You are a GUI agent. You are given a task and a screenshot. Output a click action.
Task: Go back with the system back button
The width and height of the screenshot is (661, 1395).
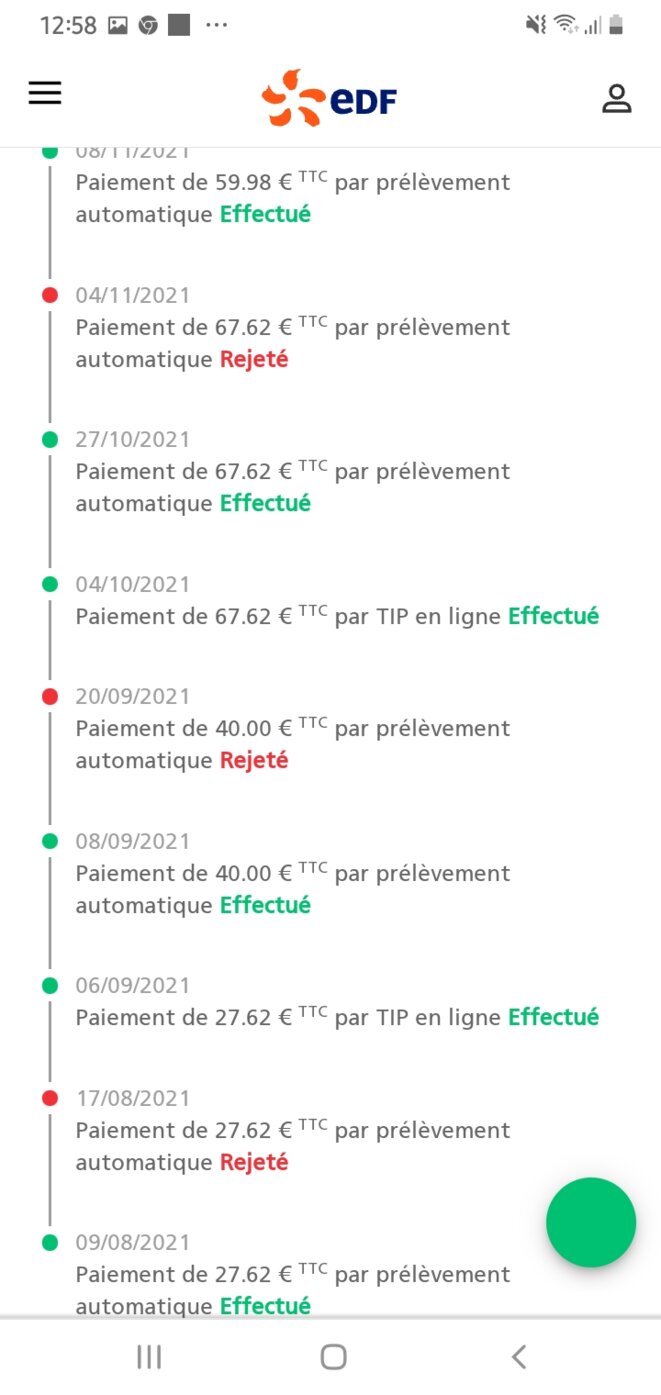pos(518,1356)
